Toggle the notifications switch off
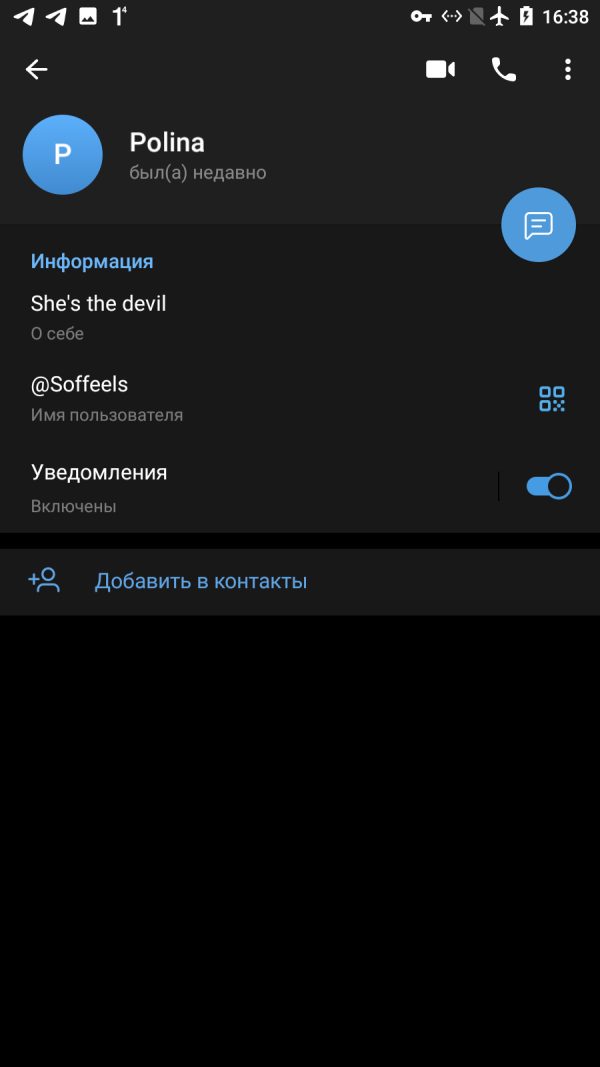This screenshot has height=1067, width=600. pos(548,487)
